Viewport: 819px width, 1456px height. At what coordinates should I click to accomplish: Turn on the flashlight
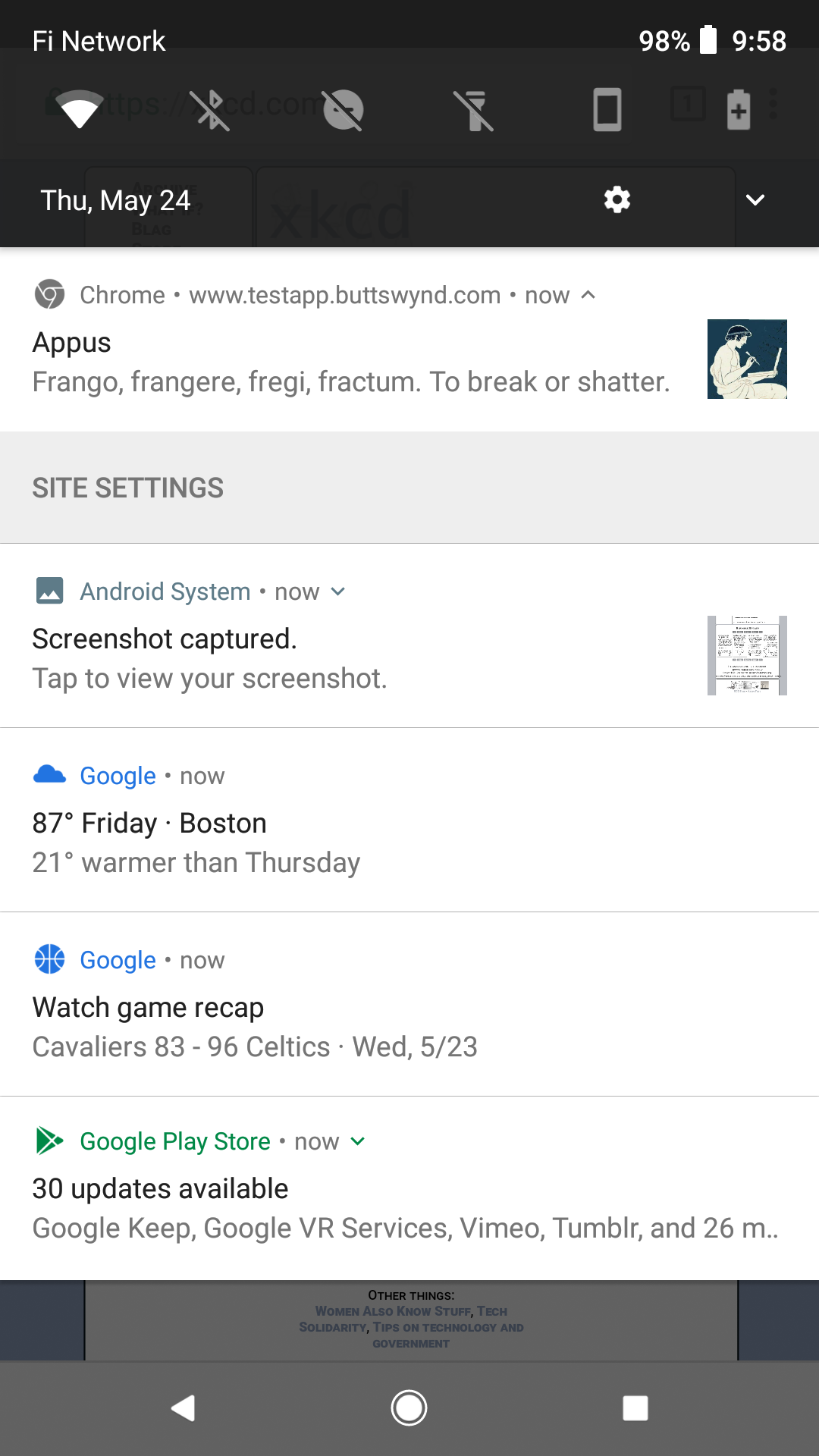coord(474,110)
